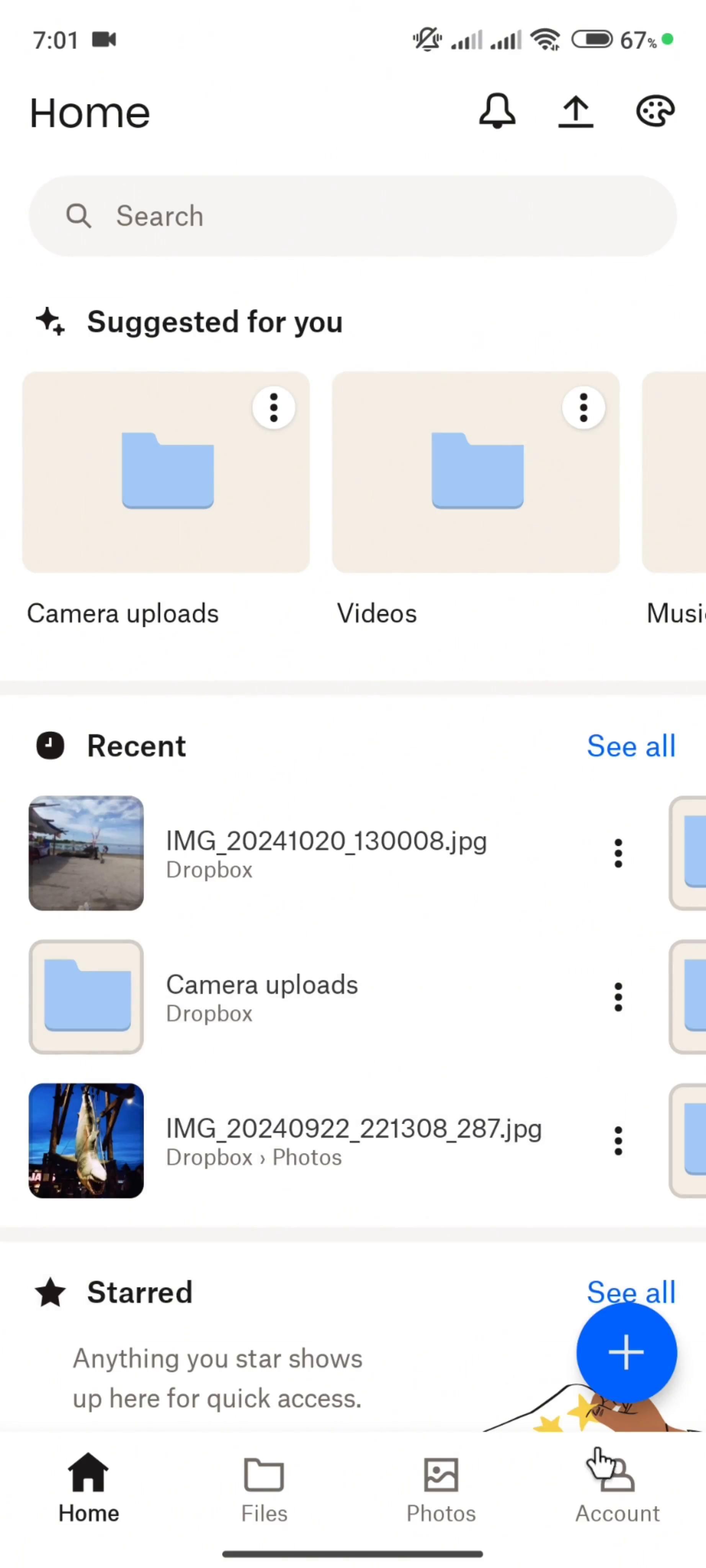Click the upload icon in the top bar
Screen dimensions: 706x1568
[x=575, y=111]
